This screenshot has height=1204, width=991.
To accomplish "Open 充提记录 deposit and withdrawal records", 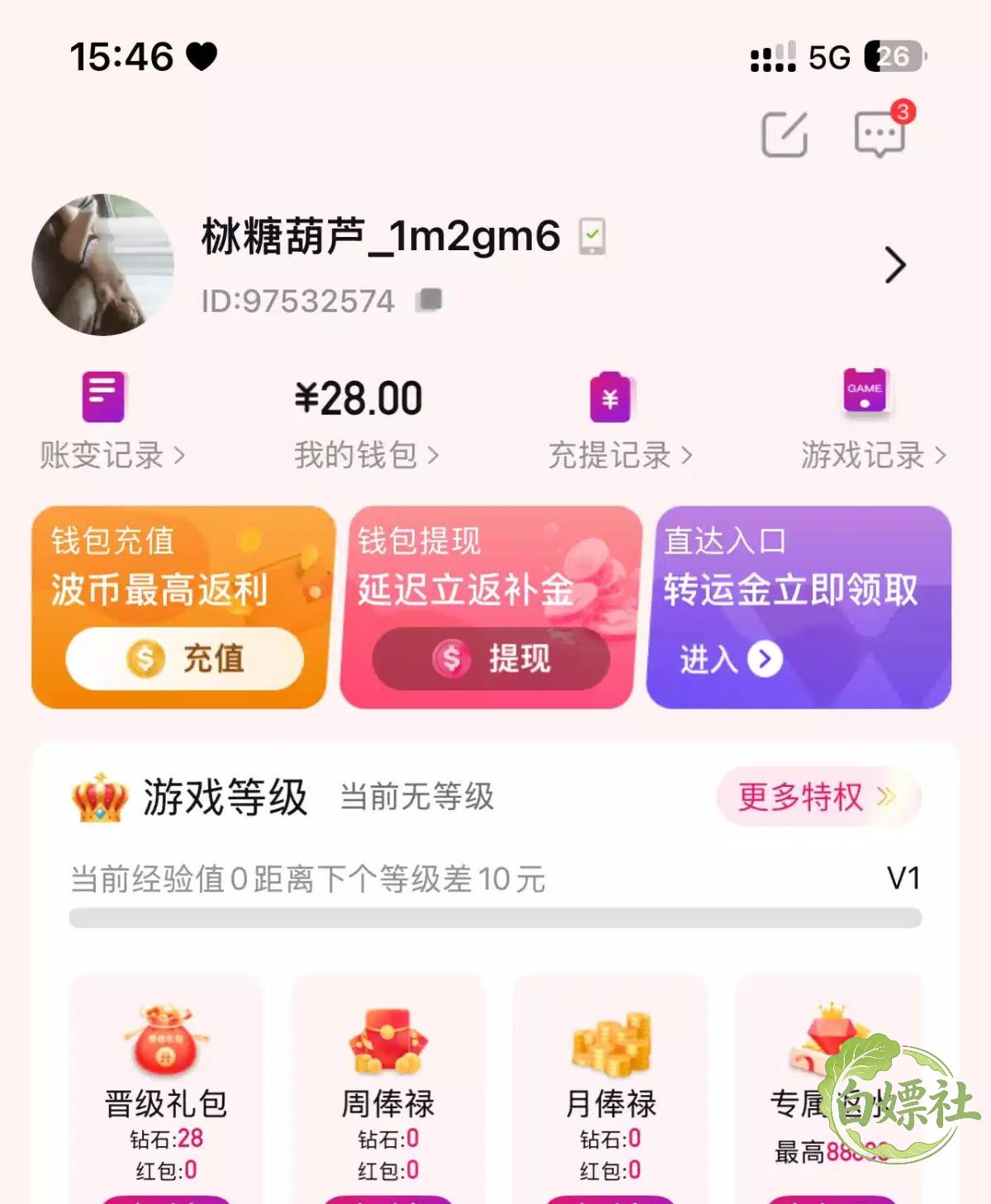I will 620,421.
